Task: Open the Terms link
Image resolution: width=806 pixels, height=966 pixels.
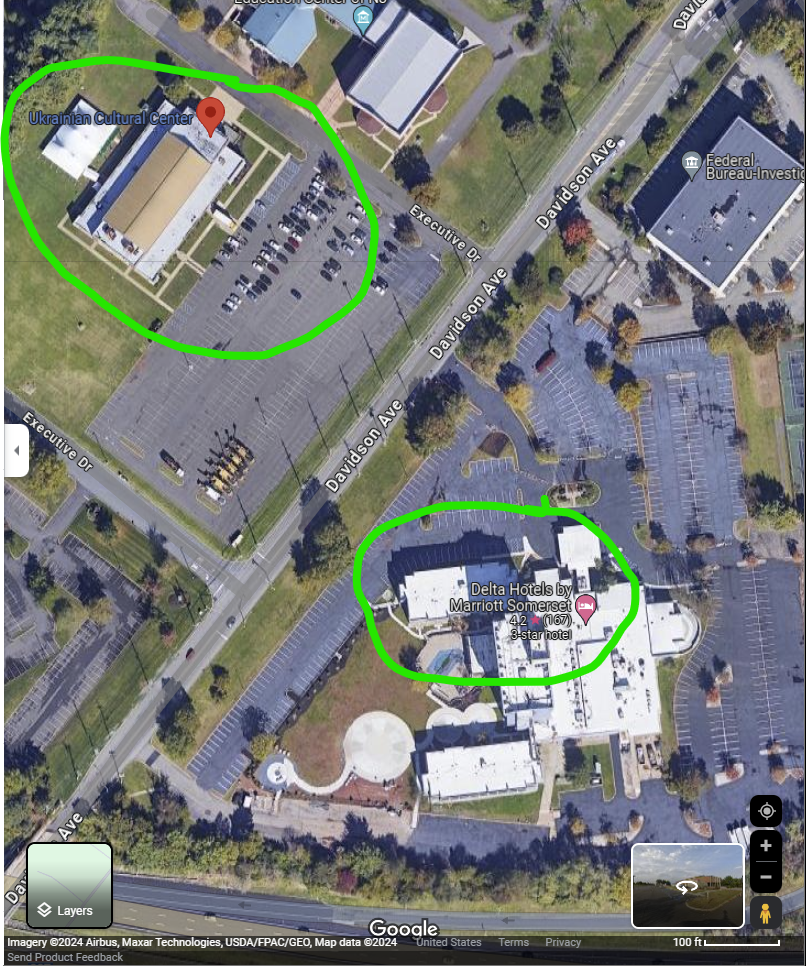Action: pyautogui.click(x=513, y=942)
